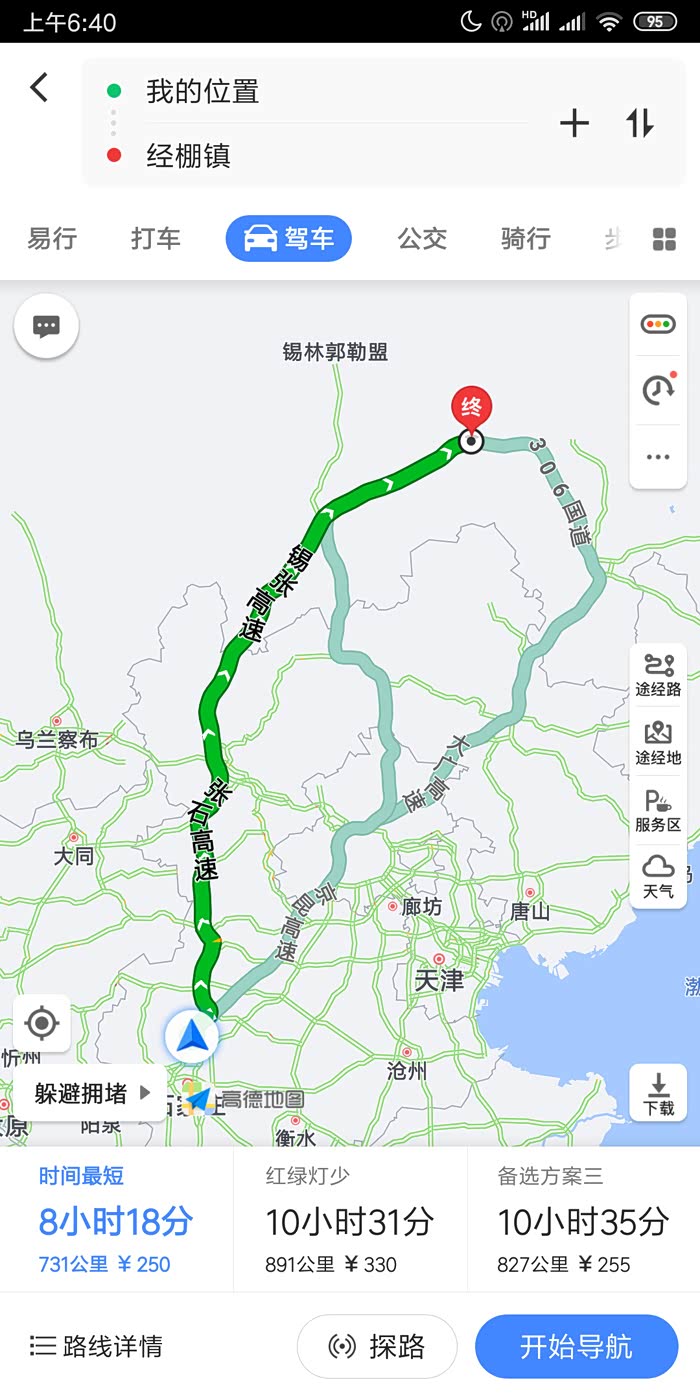
Task: Choose the 红绿灯少 route option
Action: (350, 1220)
